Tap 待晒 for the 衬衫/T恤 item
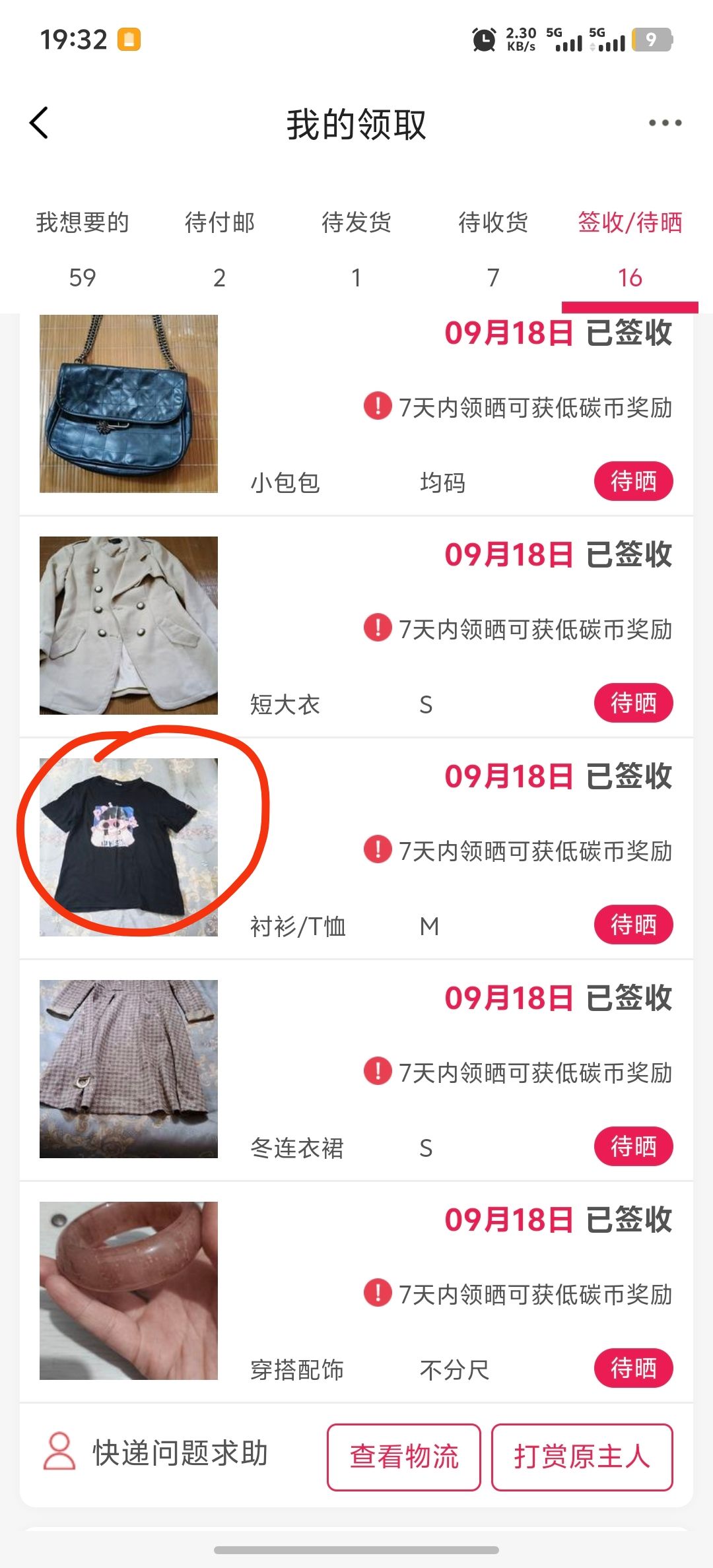Viewport: 713px width, 1568px height. [633, 925]
